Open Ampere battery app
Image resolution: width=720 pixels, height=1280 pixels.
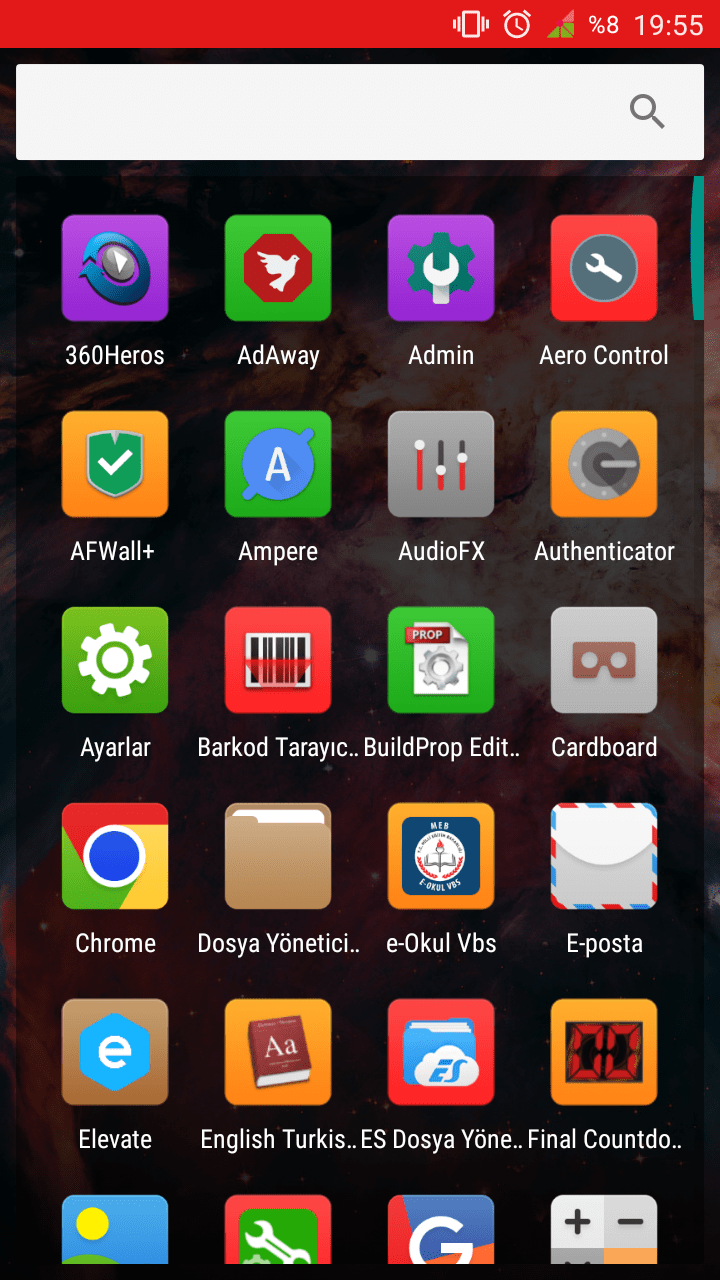pos(278,464)
